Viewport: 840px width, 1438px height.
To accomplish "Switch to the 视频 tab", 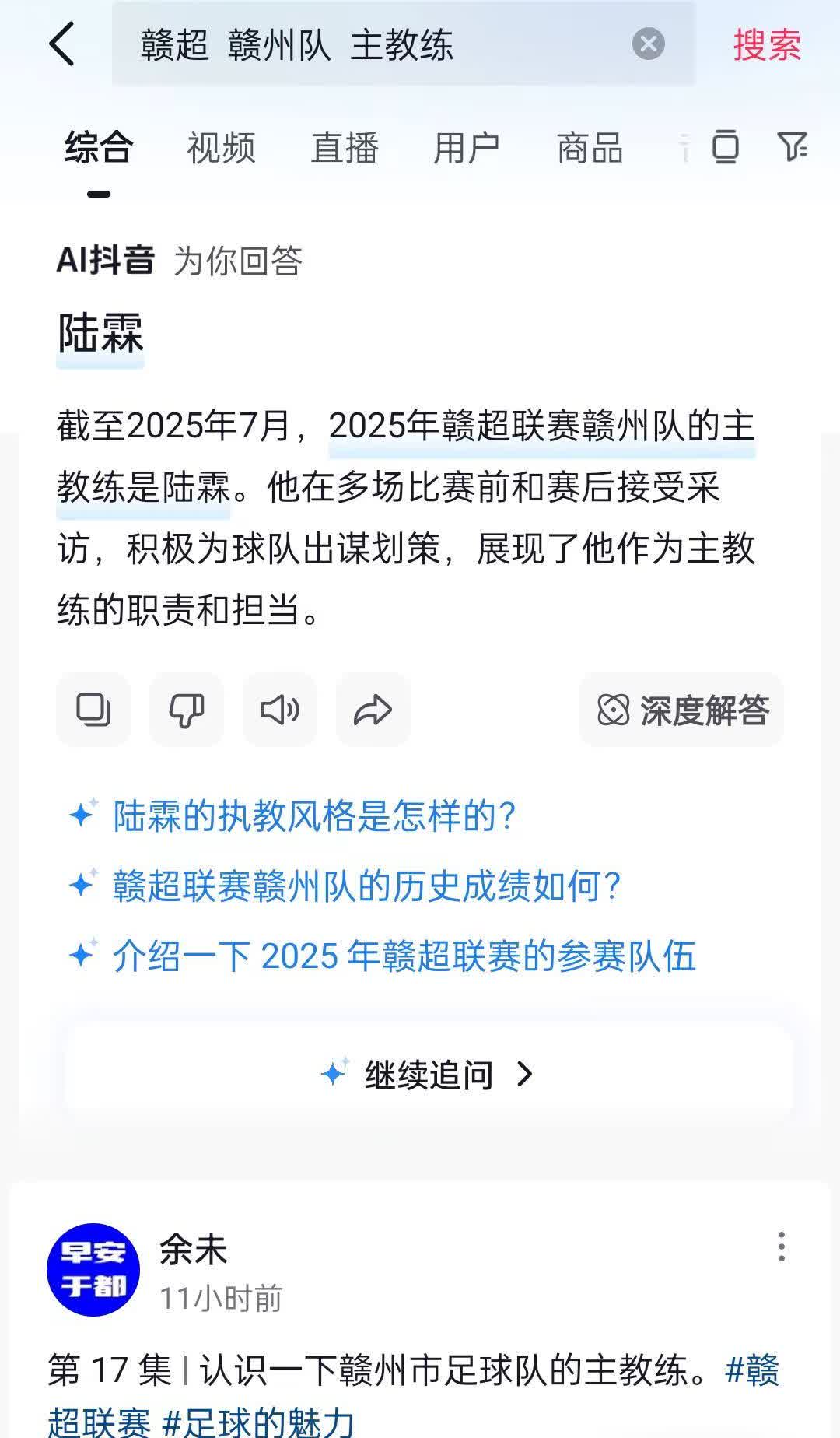I will pos(221,148).
